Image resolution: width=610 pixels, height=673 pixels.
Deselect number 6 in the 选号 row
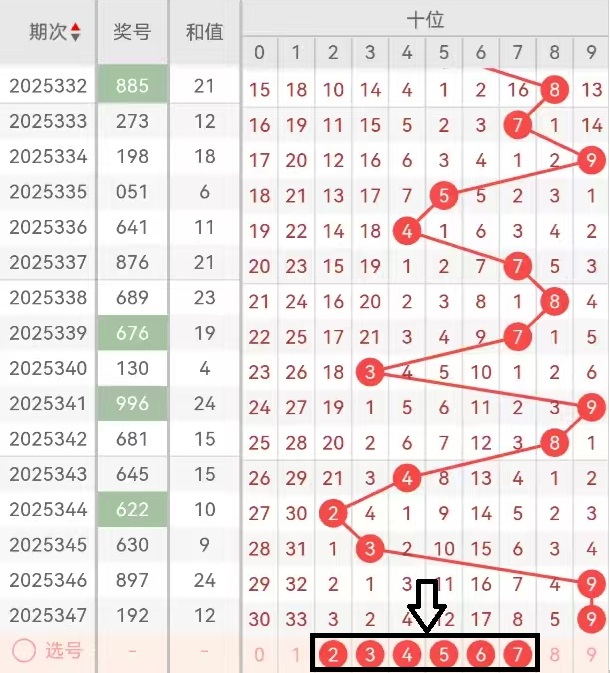[481, 655]
